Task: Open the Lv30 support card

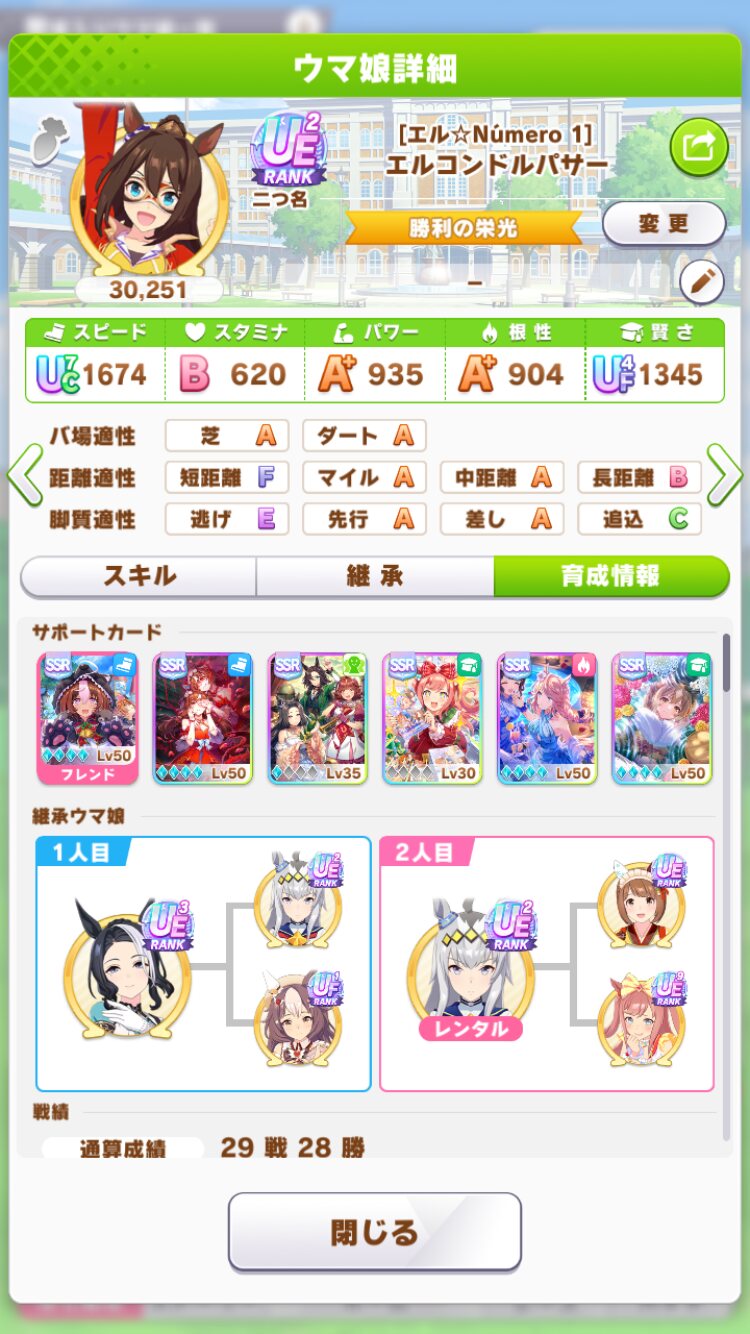Action: tap(432, 718)
